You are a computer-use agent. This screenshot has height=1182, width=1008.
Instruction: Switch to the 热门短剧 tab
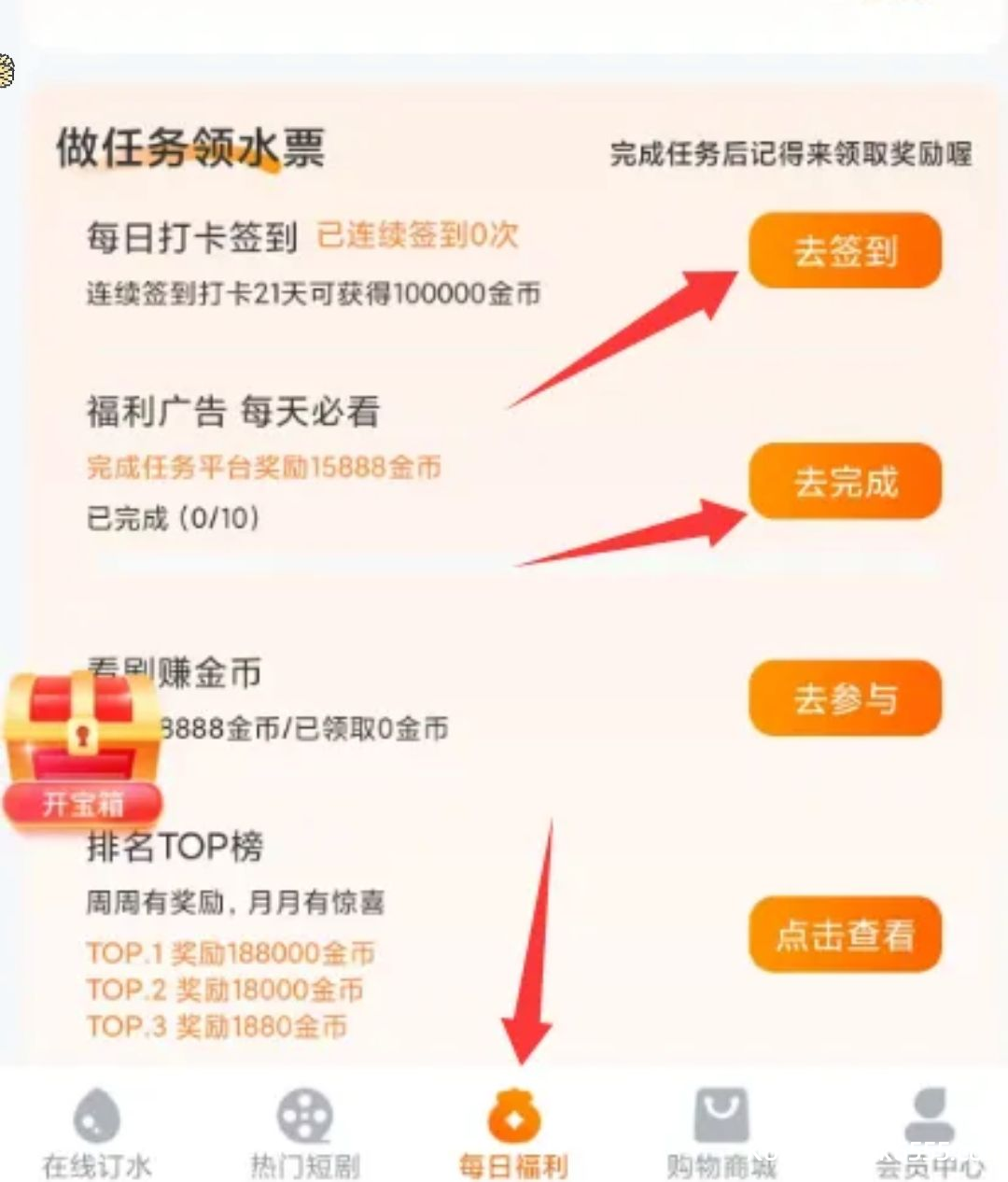(304, 1132)
